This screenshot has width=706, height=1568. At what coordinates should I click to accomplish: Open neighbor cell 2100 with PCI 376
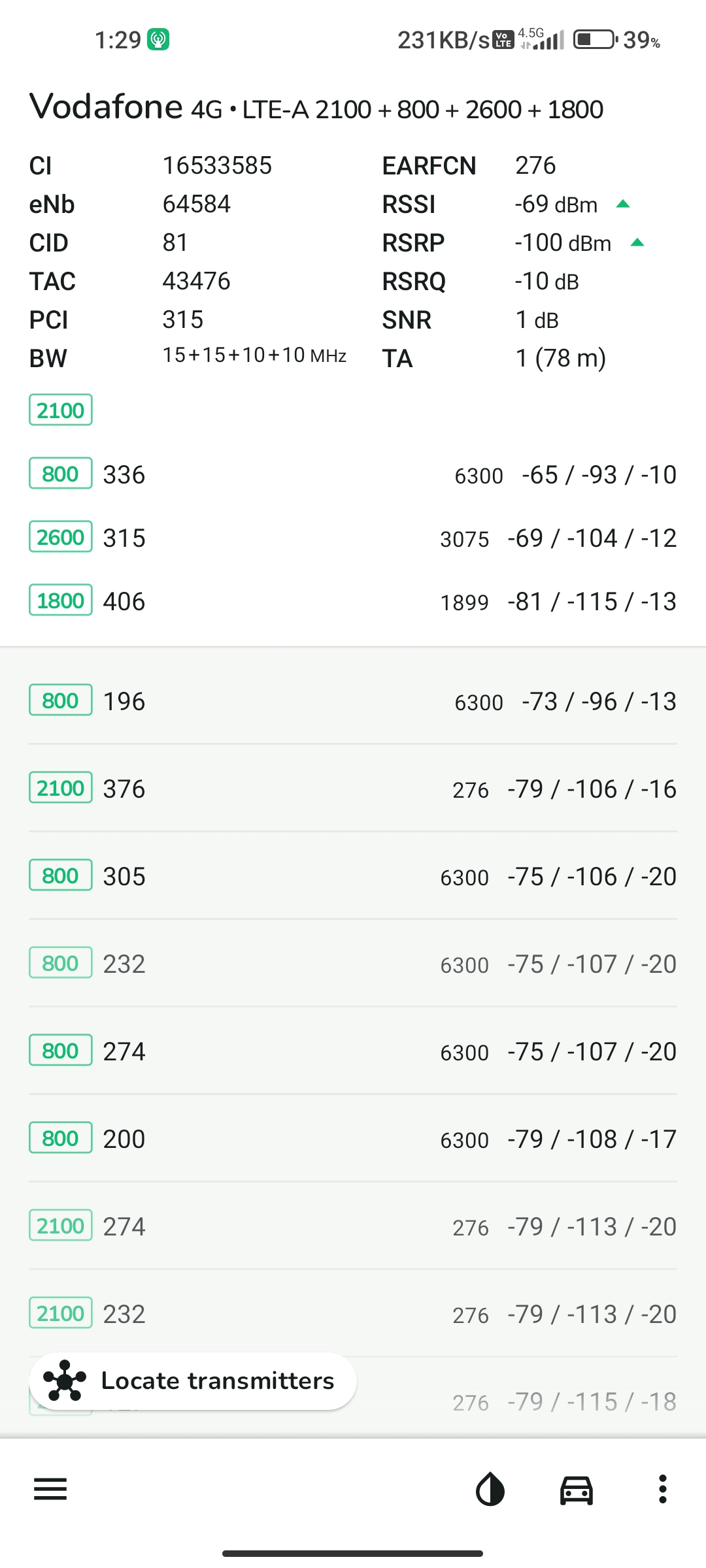pyautogui.click(x=353, y=789)
